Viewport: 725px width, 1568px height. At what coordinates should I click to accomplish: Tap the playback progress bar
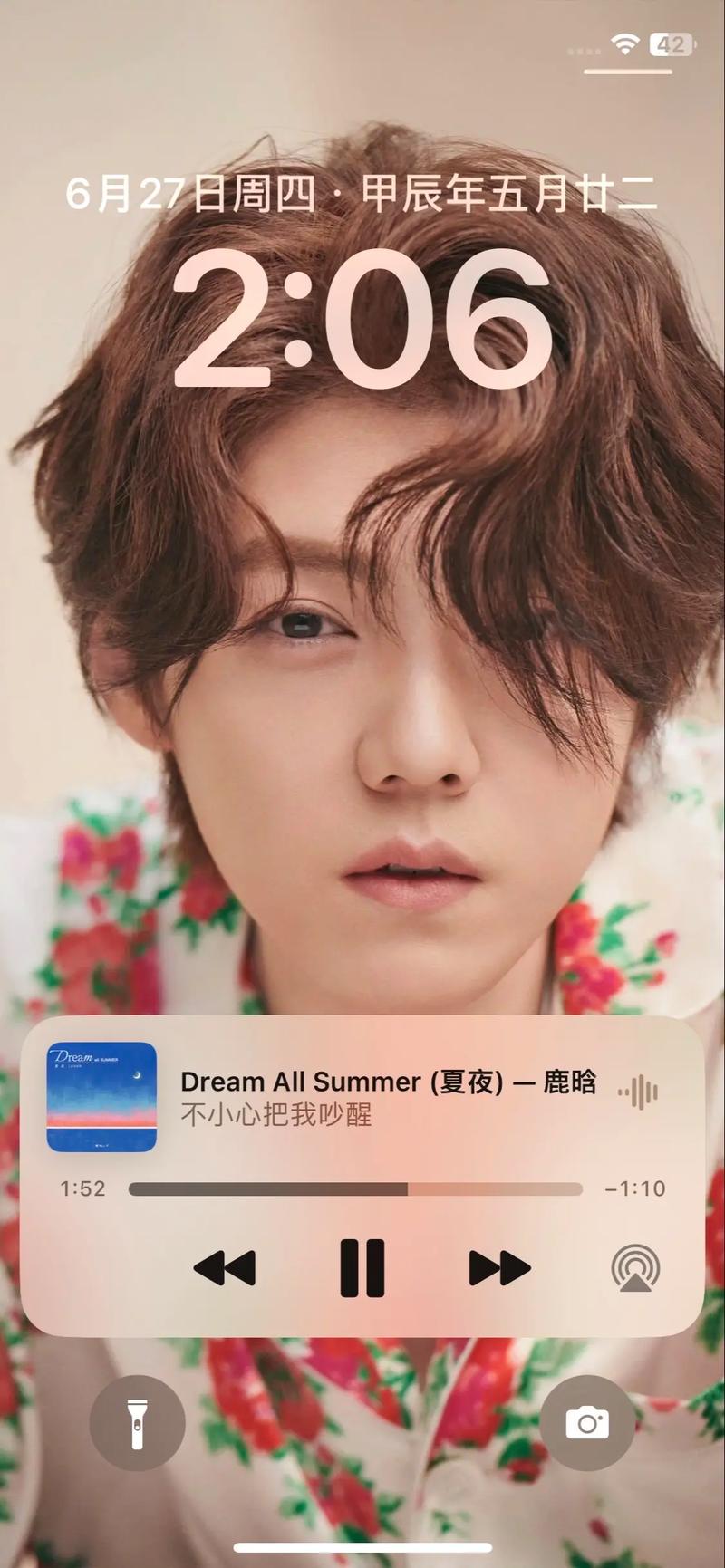coord(355,1188)
